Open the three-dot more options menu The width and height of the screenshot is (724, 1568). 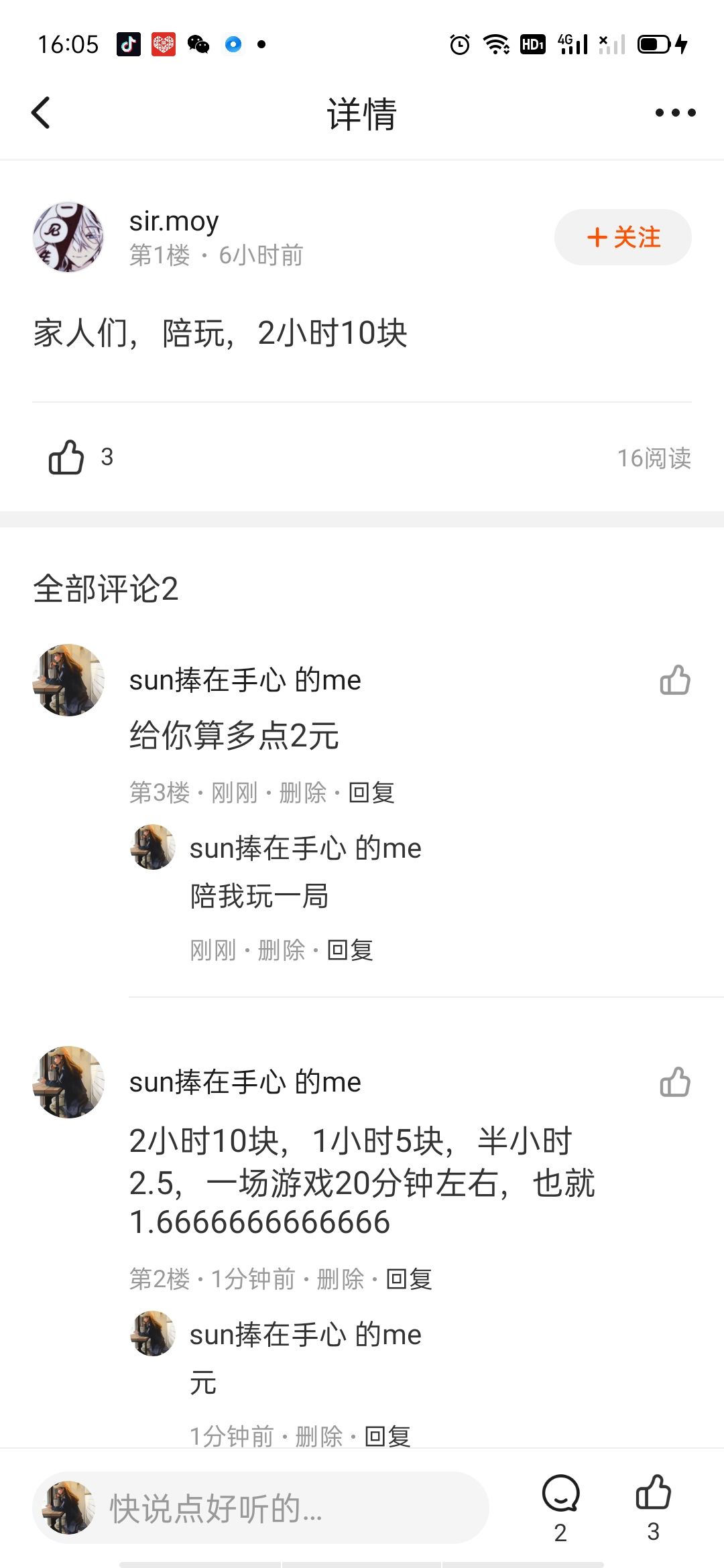point(675,113)
